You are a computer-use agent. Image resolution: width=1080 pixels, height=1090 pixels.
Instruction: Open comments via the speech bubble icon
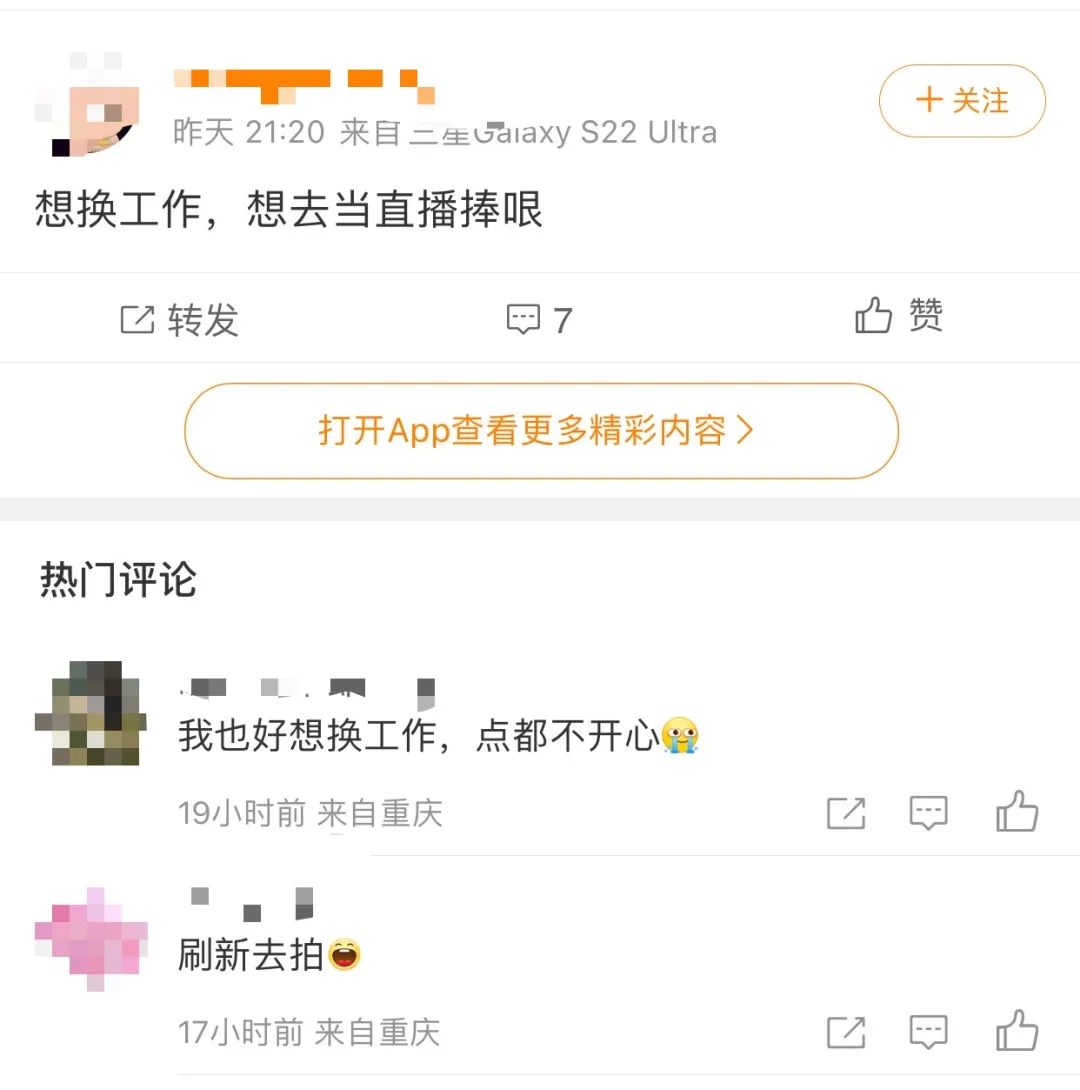pyautogui.click(x=524, y=318)
